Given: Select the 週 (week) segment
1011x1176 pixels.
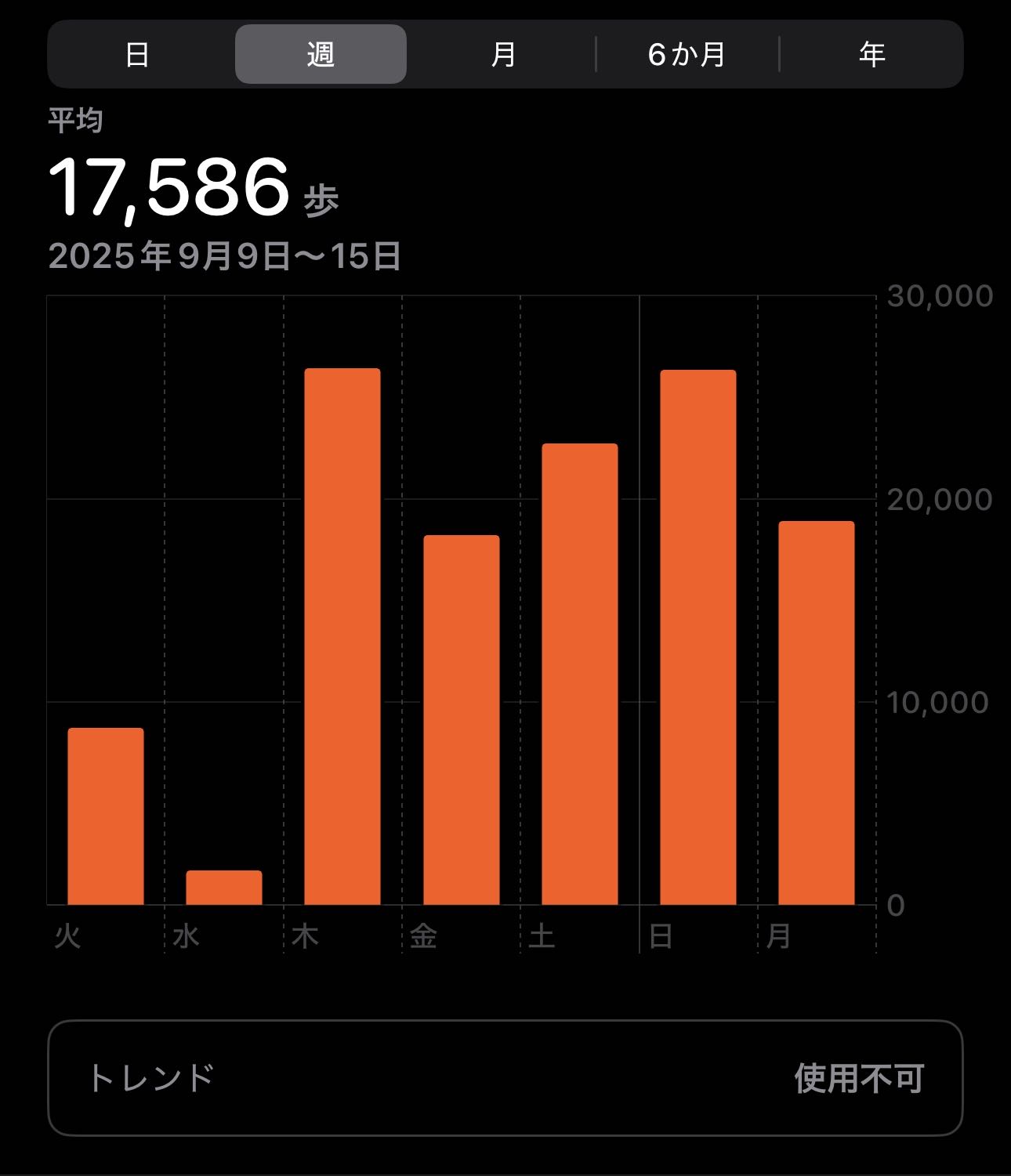Looking at the screenshot, I should pyautogui.click(x=321, y=54).
